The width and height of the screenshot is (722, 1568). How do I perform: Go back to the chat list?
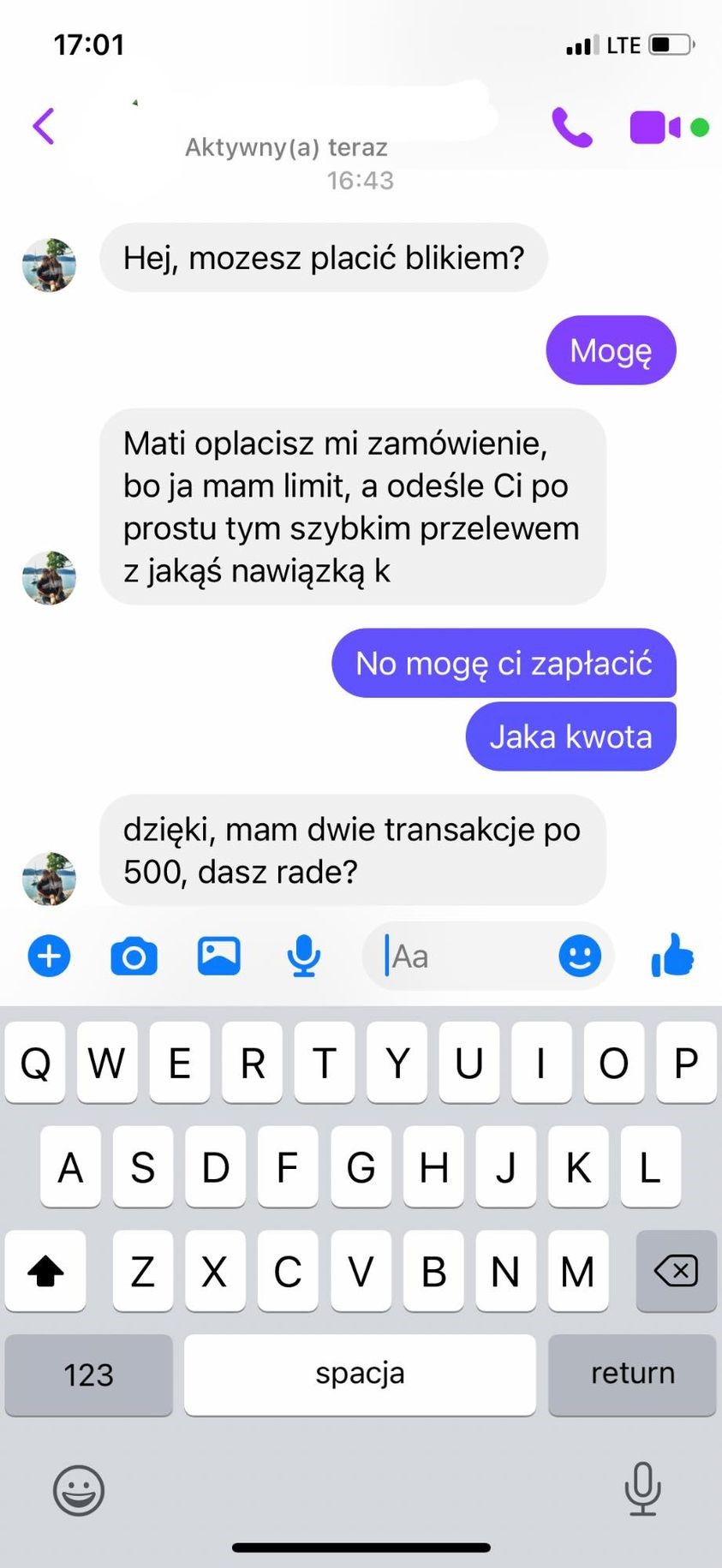click(x=45, y=124)
